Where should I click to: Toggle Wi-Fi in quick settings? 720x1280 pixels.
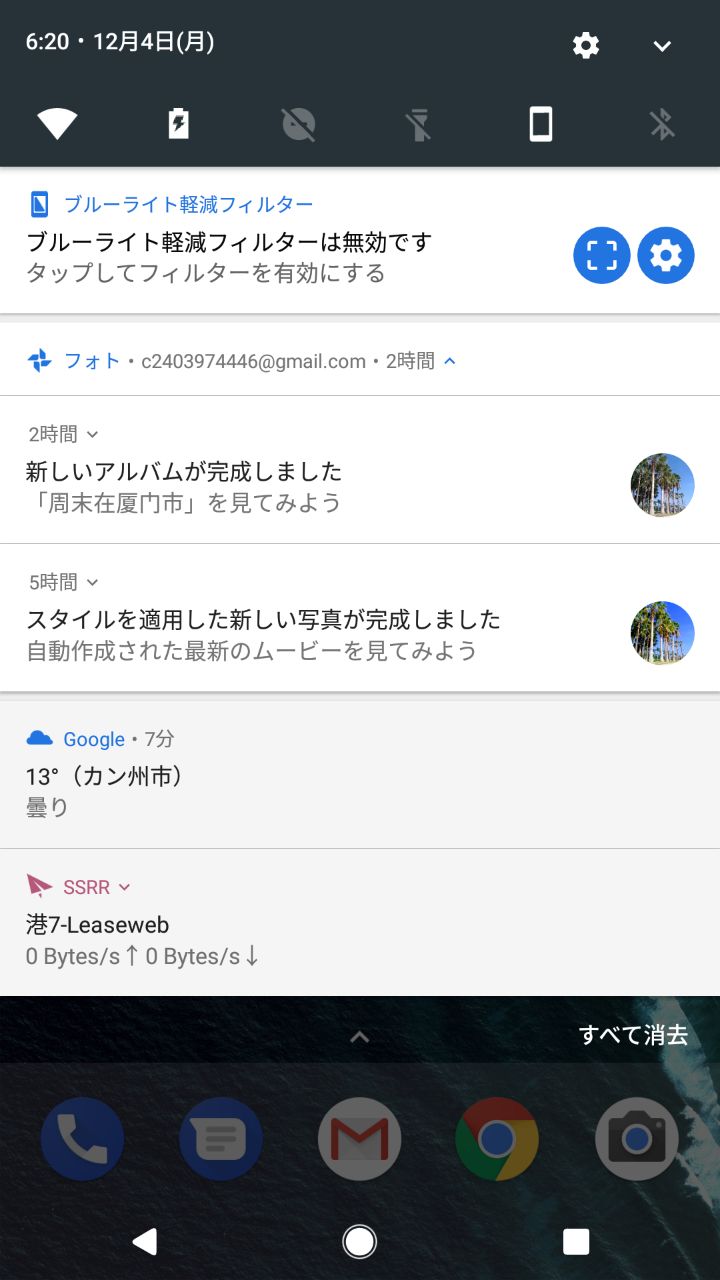click(x=58, y=124)
